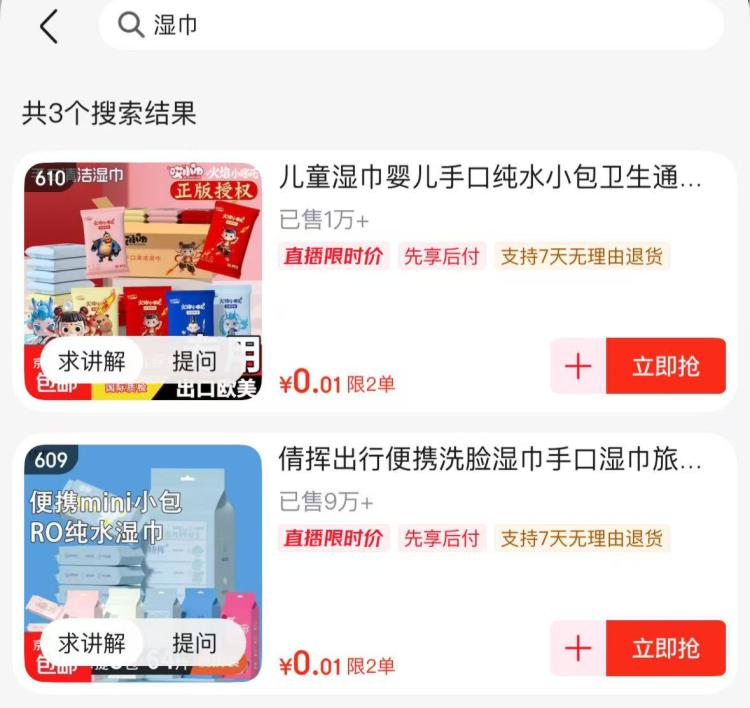
Task: Open the 儿童湿巾婴儿手口纯水小包 product
Action: pyautogui.click(x=490, y=180)
